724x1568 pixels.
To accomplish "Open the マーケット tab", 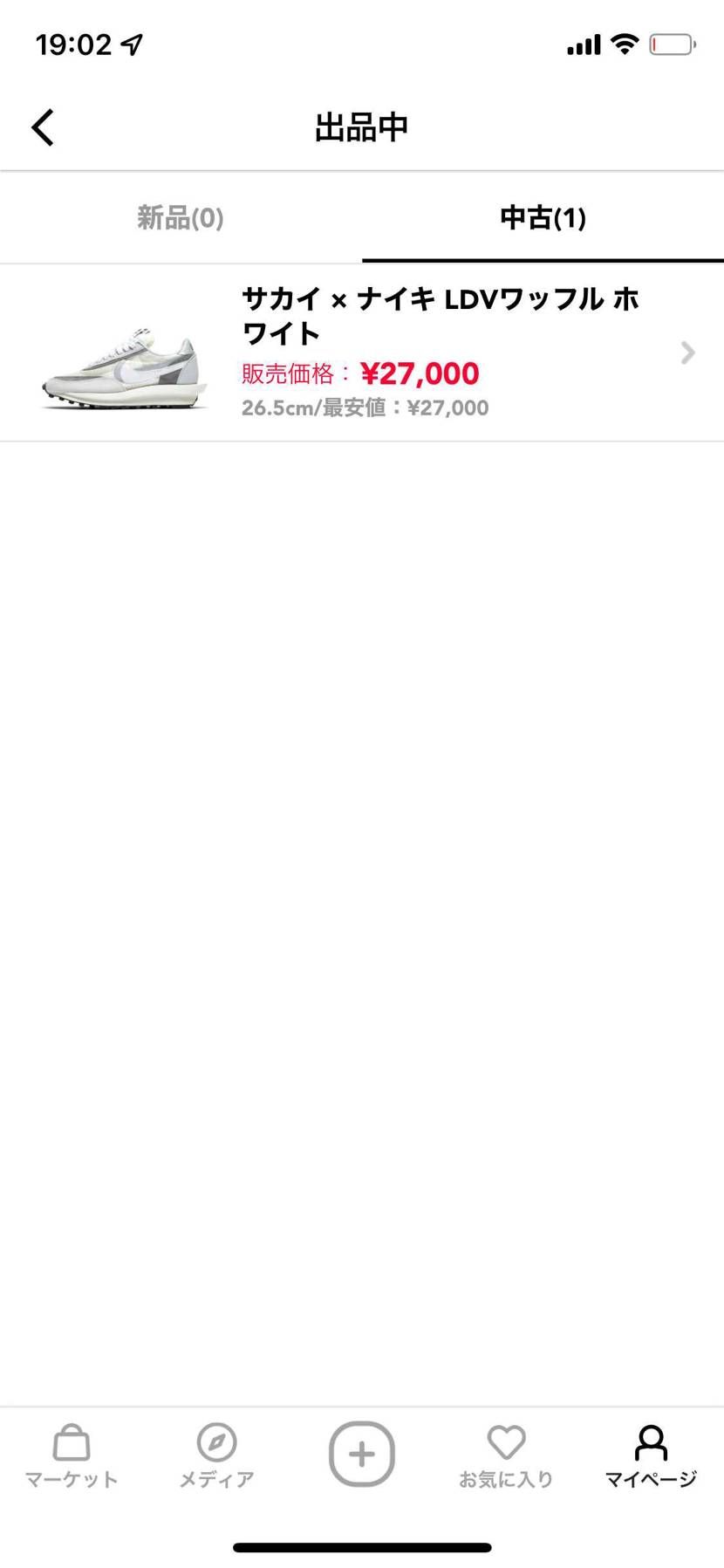I will point(72,1456).
